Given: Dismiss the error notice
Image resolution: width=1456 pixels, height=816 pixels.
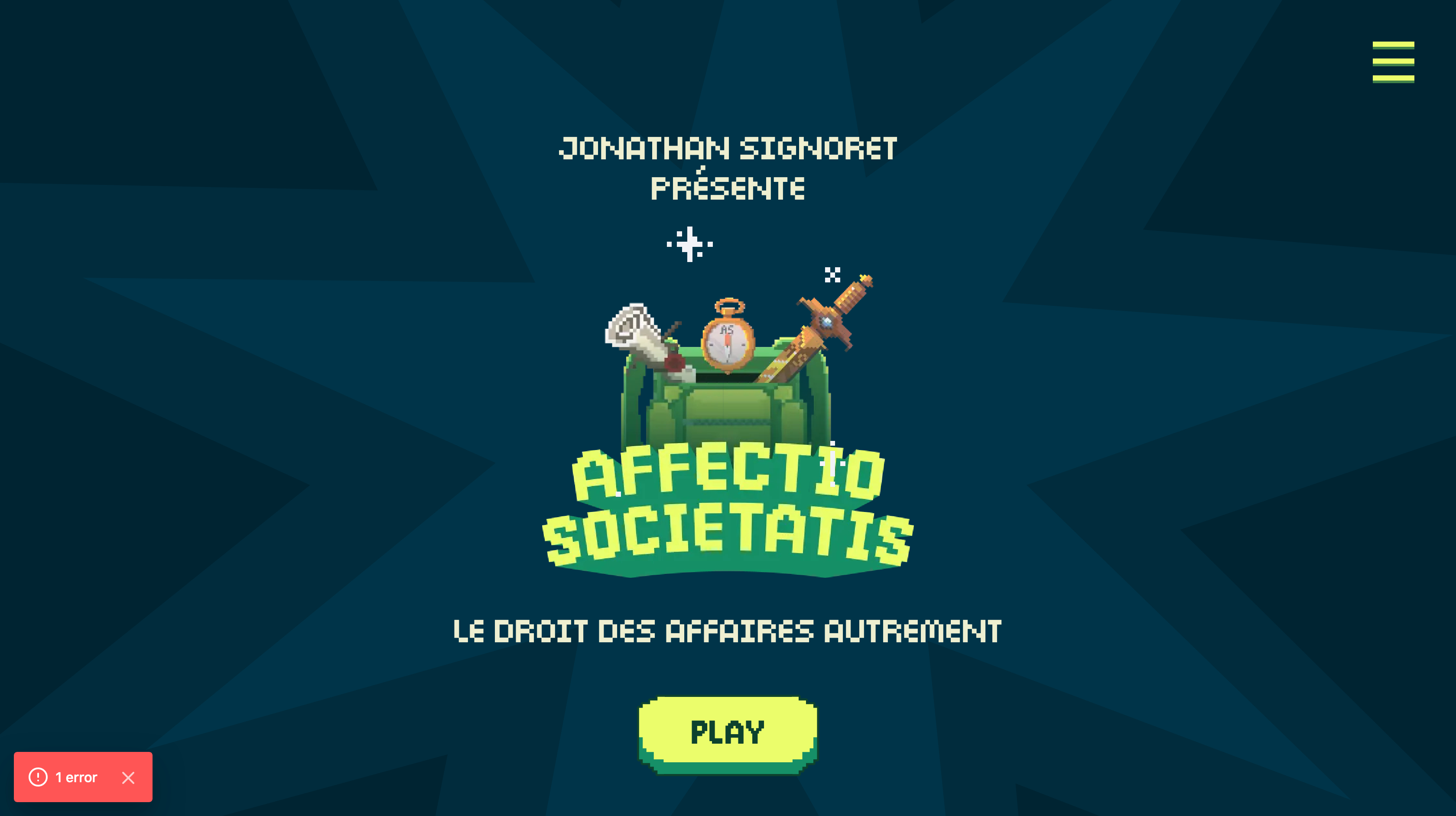Looking at the screenshot, I should [x=128, y=778].
